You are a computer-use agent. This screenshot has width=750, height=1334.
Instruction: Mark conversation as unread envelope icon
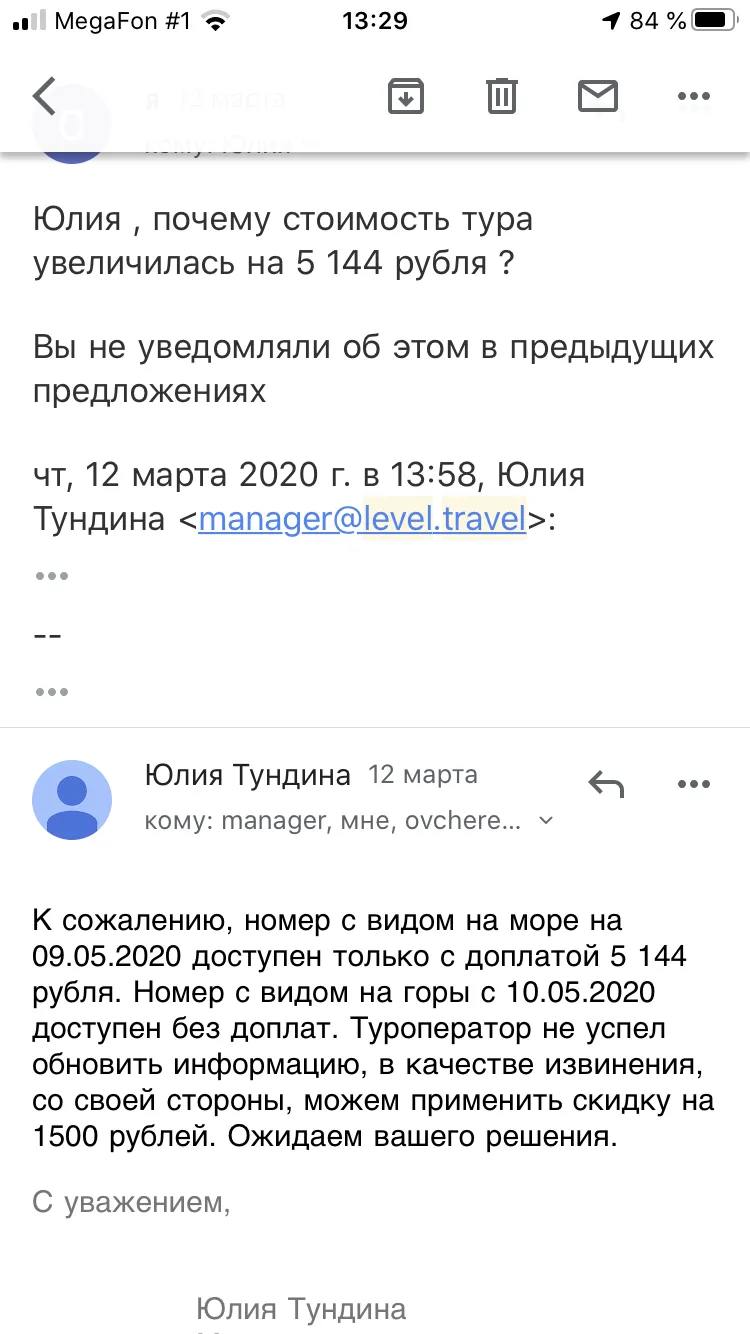click(598, 96)
